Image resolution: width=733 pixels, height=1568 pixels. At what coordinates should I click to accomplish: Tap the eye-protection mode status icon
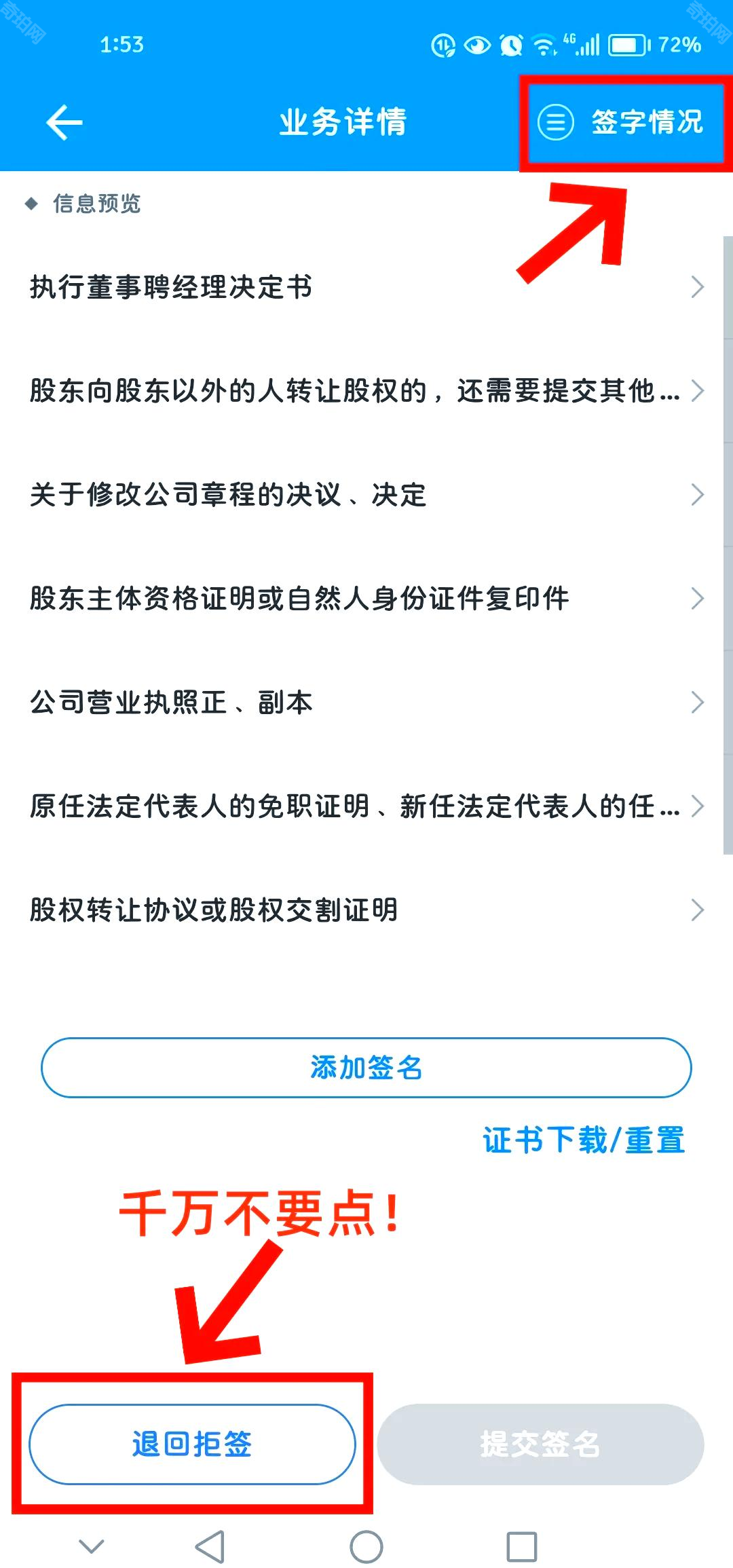(x=475, y=45)
